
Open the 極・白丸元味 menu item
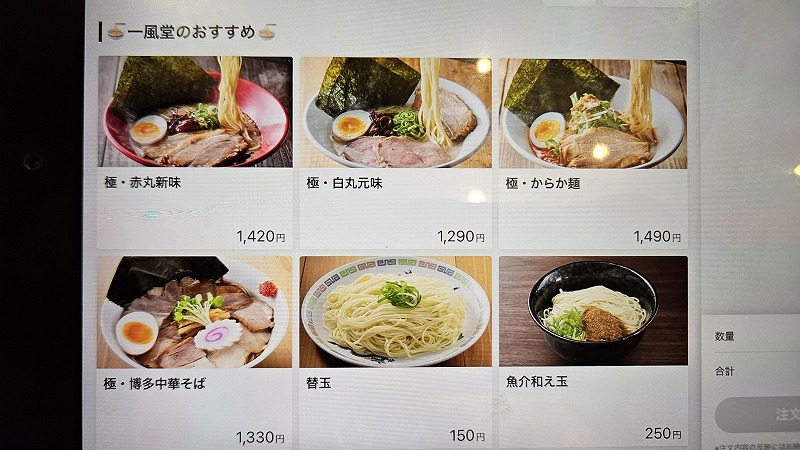click(x=395, y=150)
